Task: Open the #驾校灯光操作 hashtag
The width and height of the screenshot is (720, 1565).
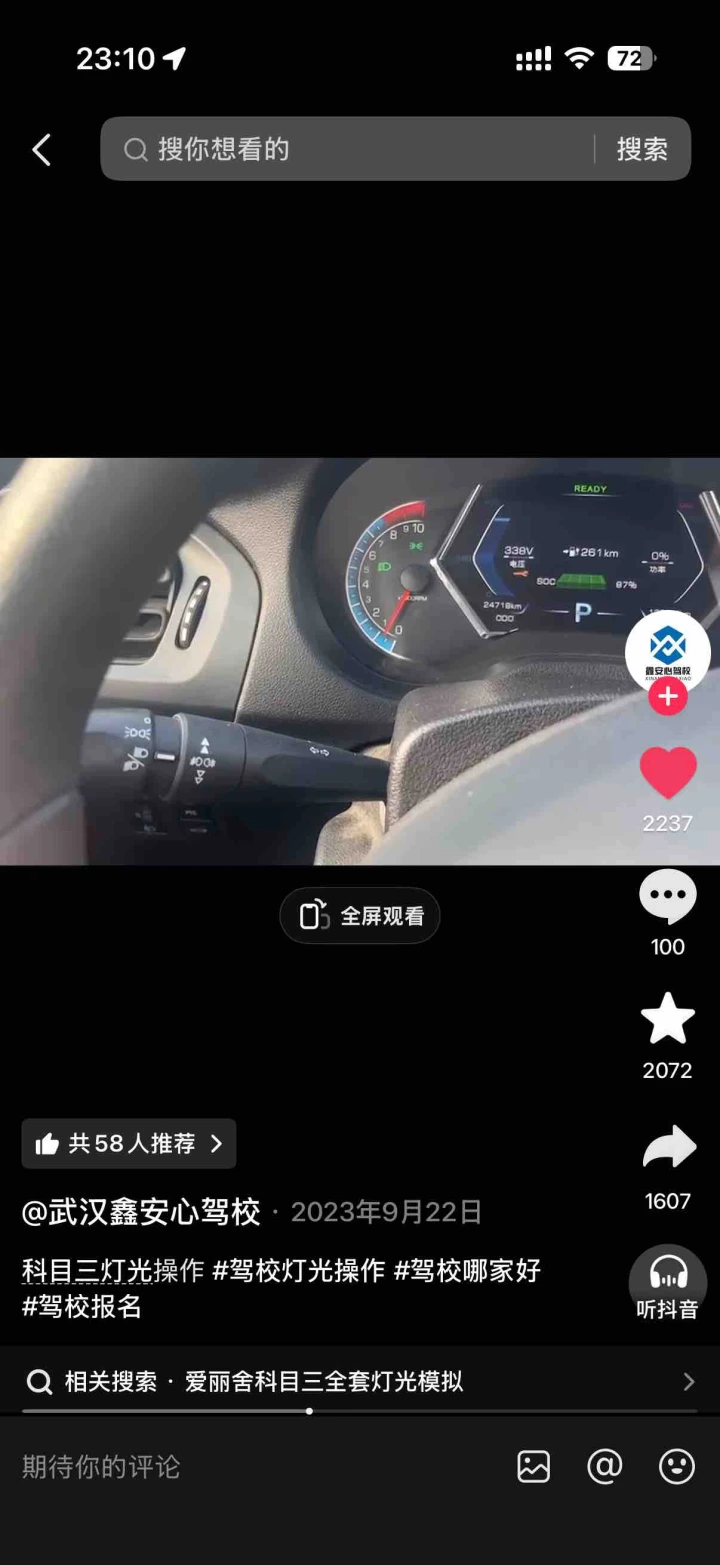Action: (x=298, y=1271)
